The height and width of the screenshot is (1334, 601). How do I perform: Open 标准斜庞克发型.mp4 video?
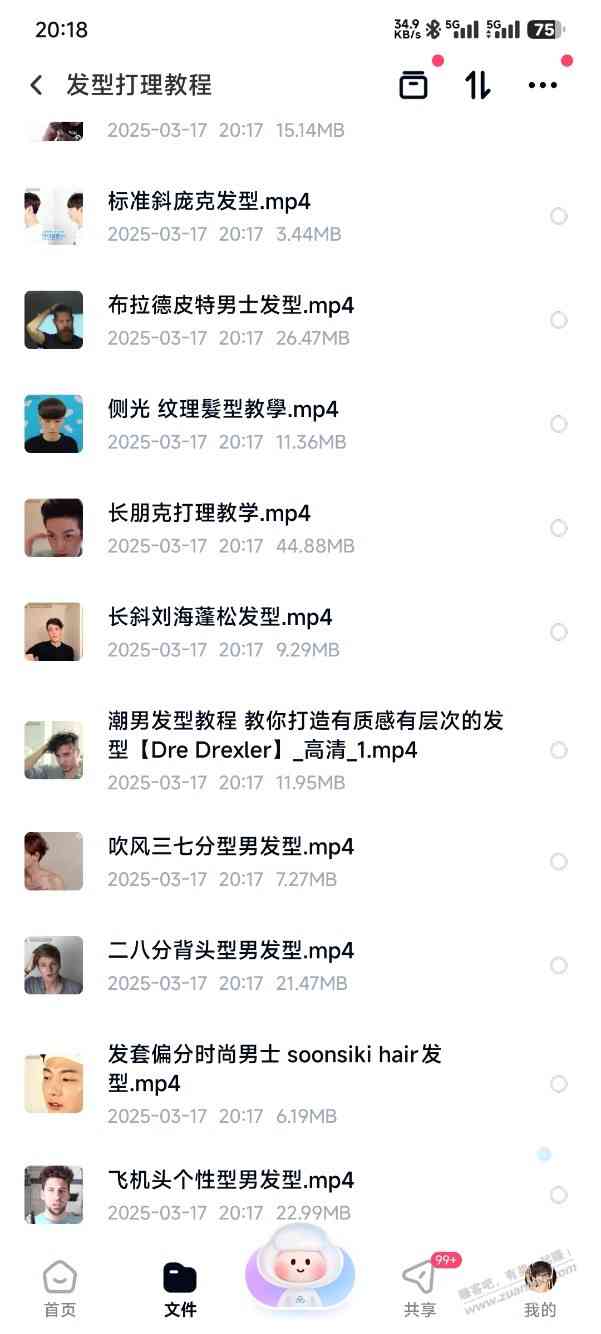[209, 201]
